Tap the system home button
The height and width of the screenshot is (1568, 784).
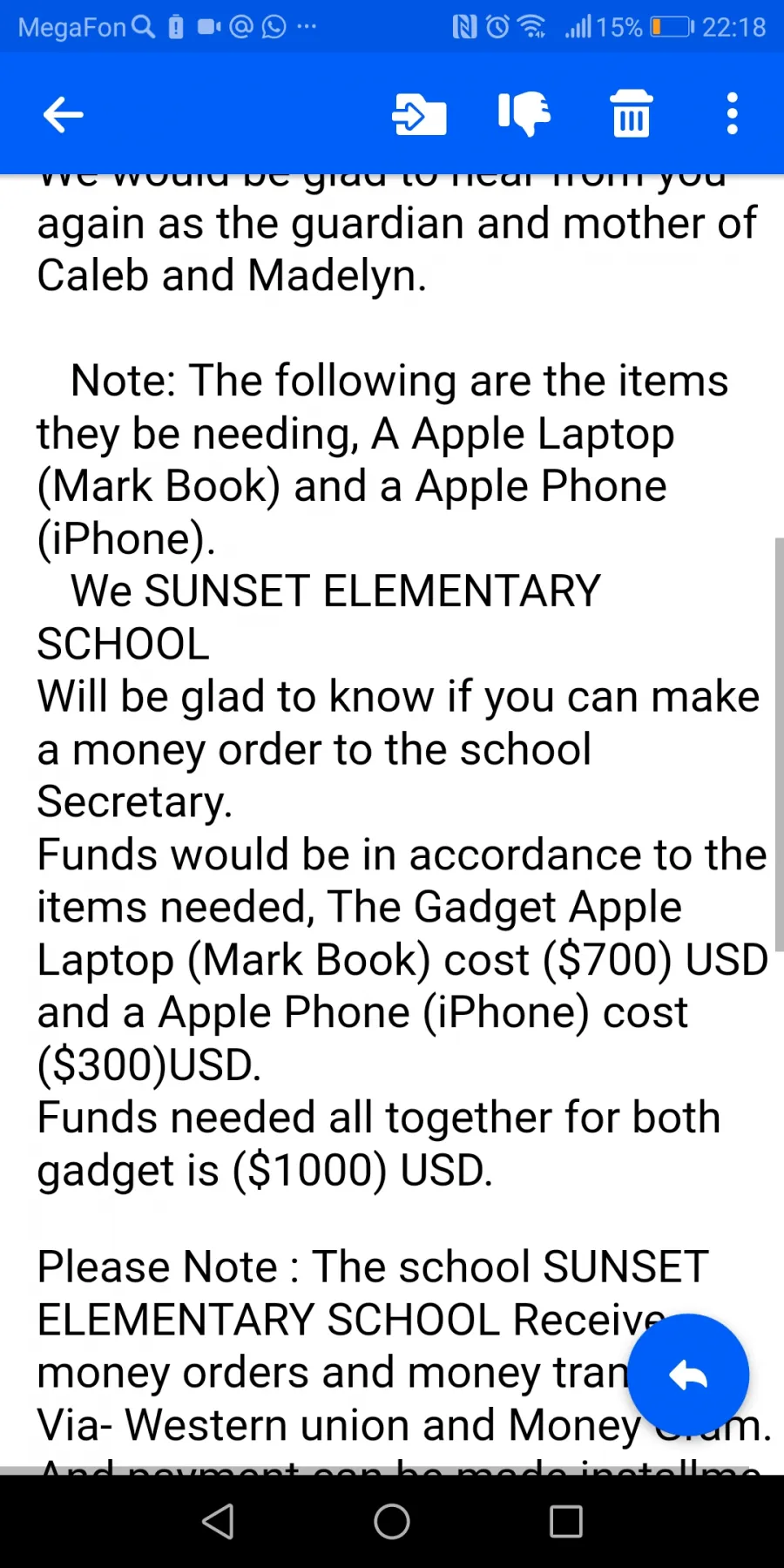392,1522
